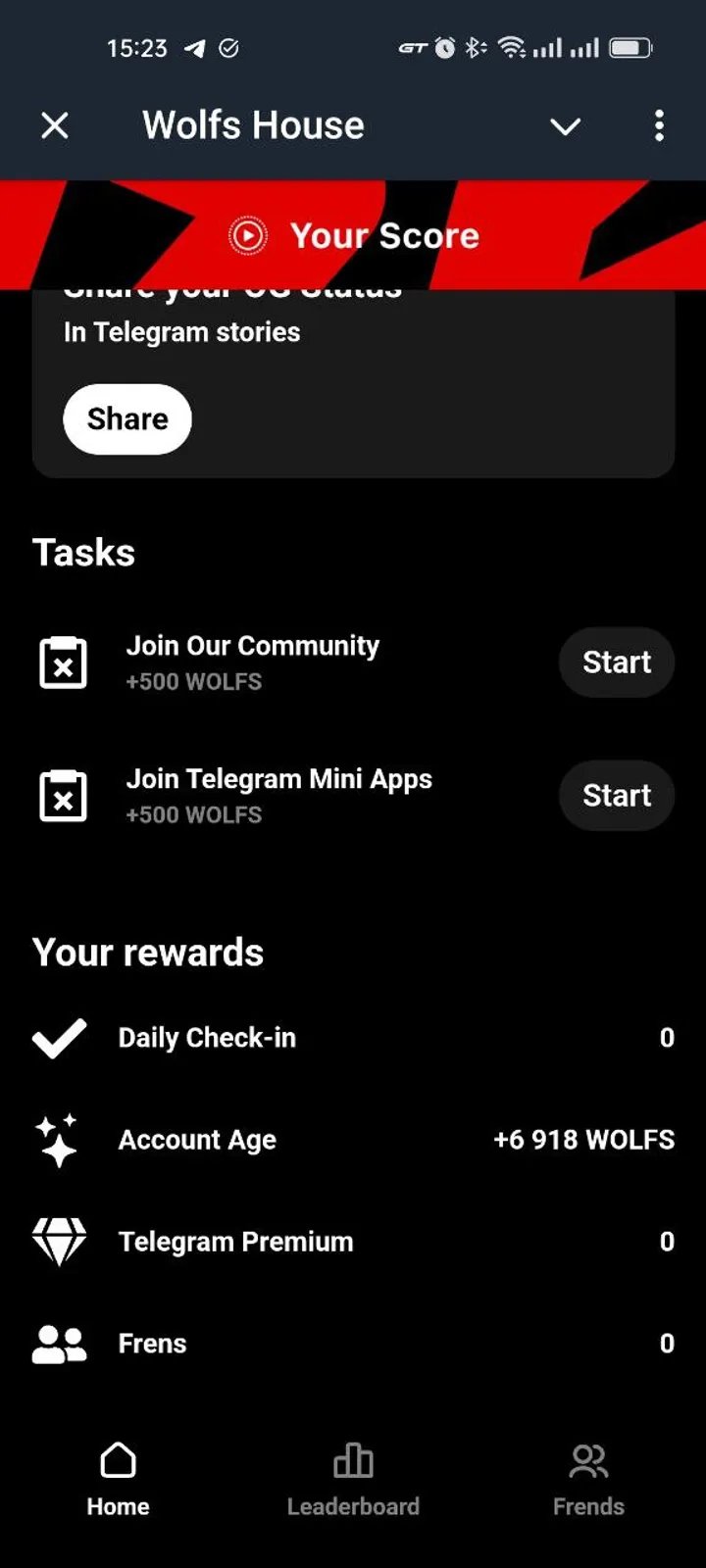Open the Your Score banner
This screenshot has height=1568, width=706.
point(354,236)
